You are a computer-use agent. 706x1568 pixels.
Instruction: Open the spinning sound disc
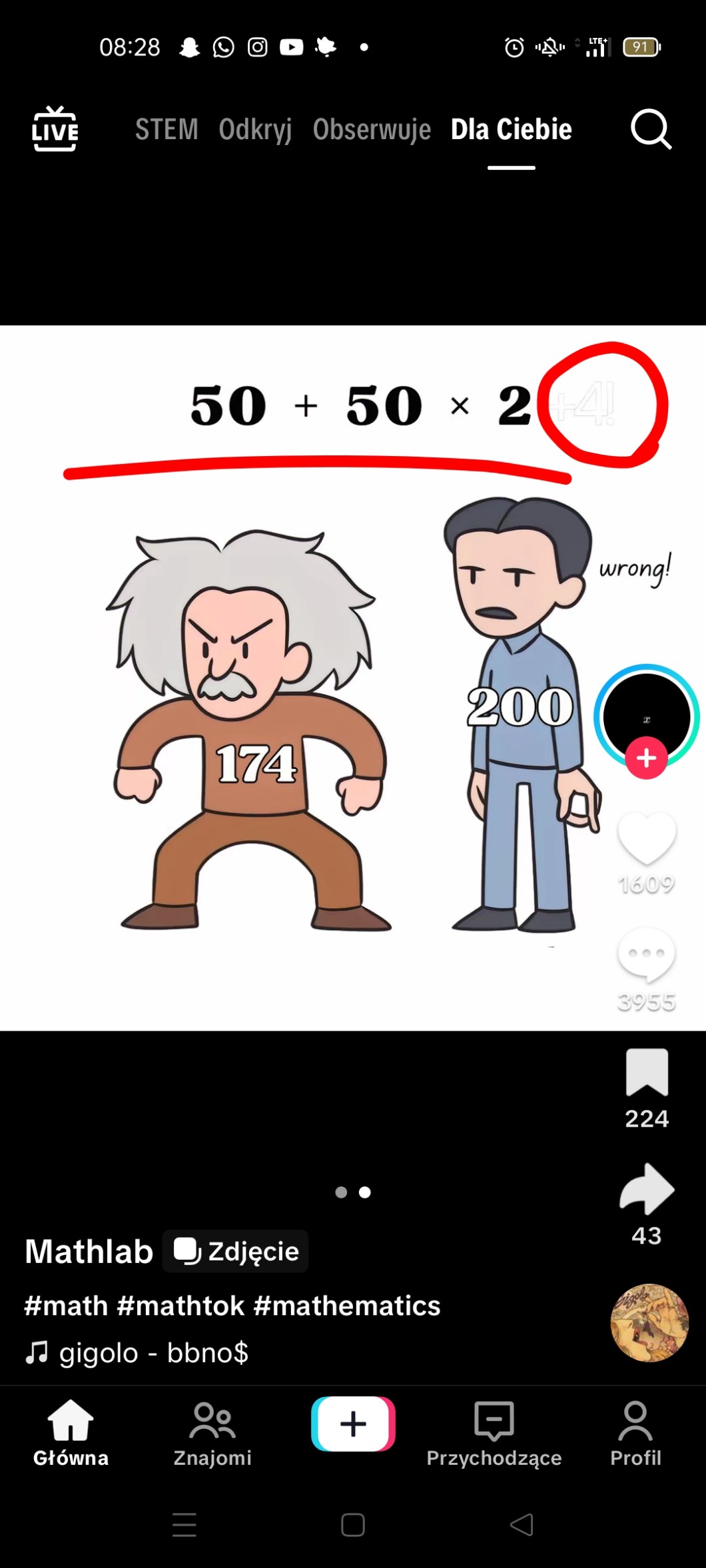pos(649,1323)
